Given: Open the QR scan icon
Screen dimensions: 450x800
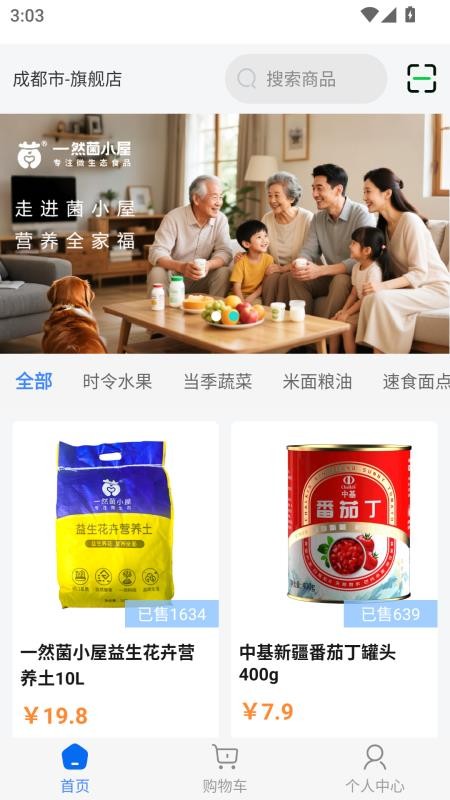Looking at the screenshot, I should coord(421,79).
